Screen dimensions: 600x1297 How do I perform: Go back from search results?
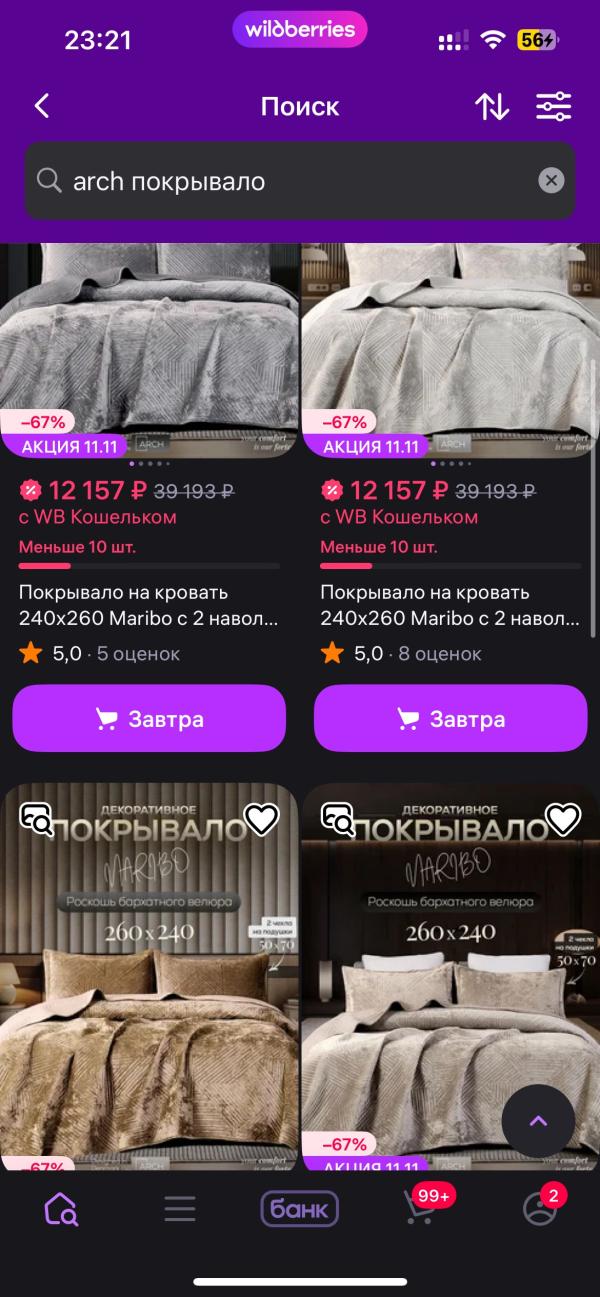42,106
